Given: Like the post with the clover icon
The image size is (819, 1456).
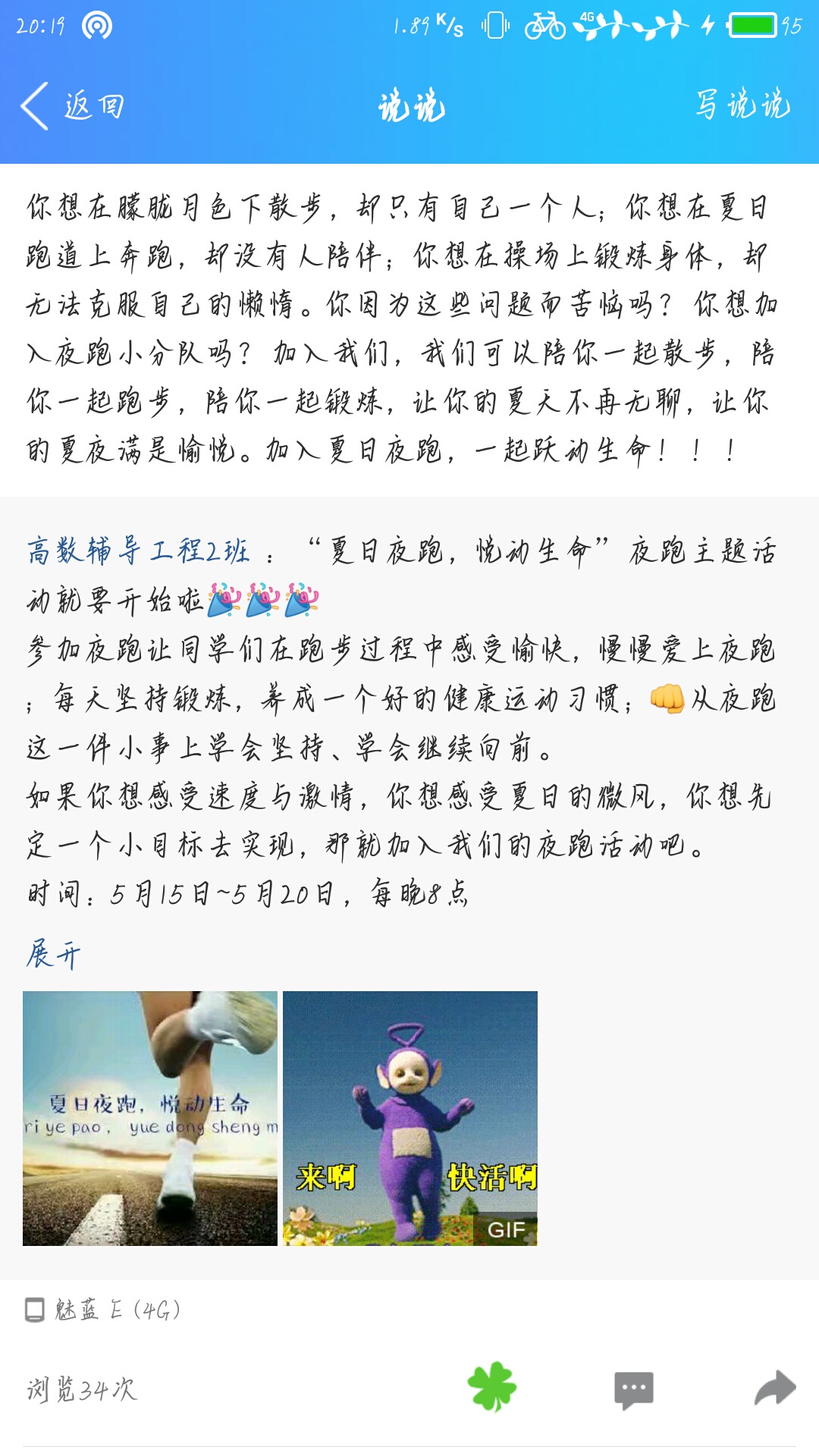Looking at the screenshot, I should (492, 1387).
